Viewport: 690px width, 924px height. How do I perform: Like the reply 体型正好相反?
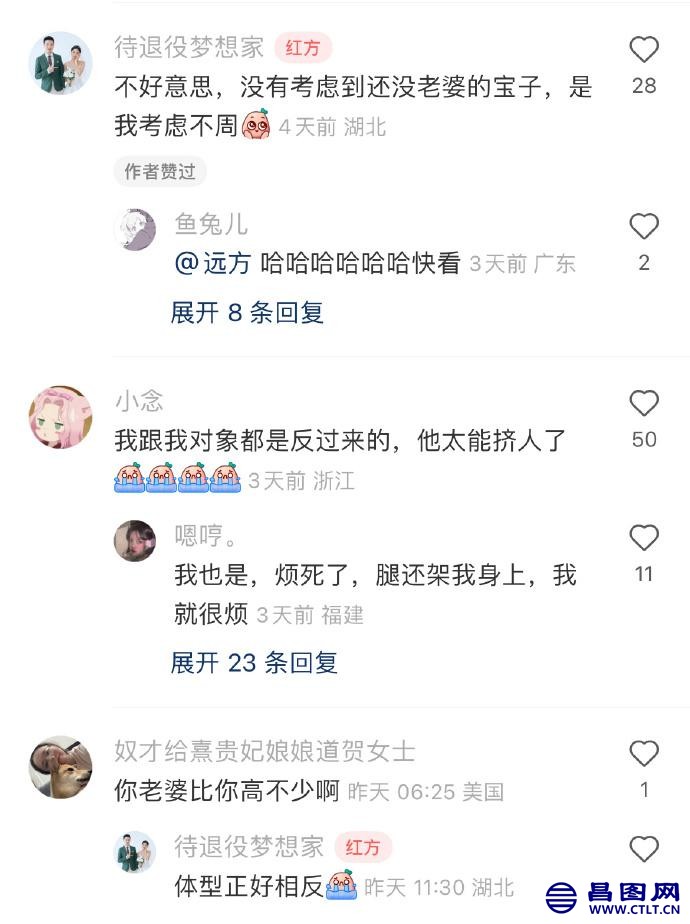point(644,849)
